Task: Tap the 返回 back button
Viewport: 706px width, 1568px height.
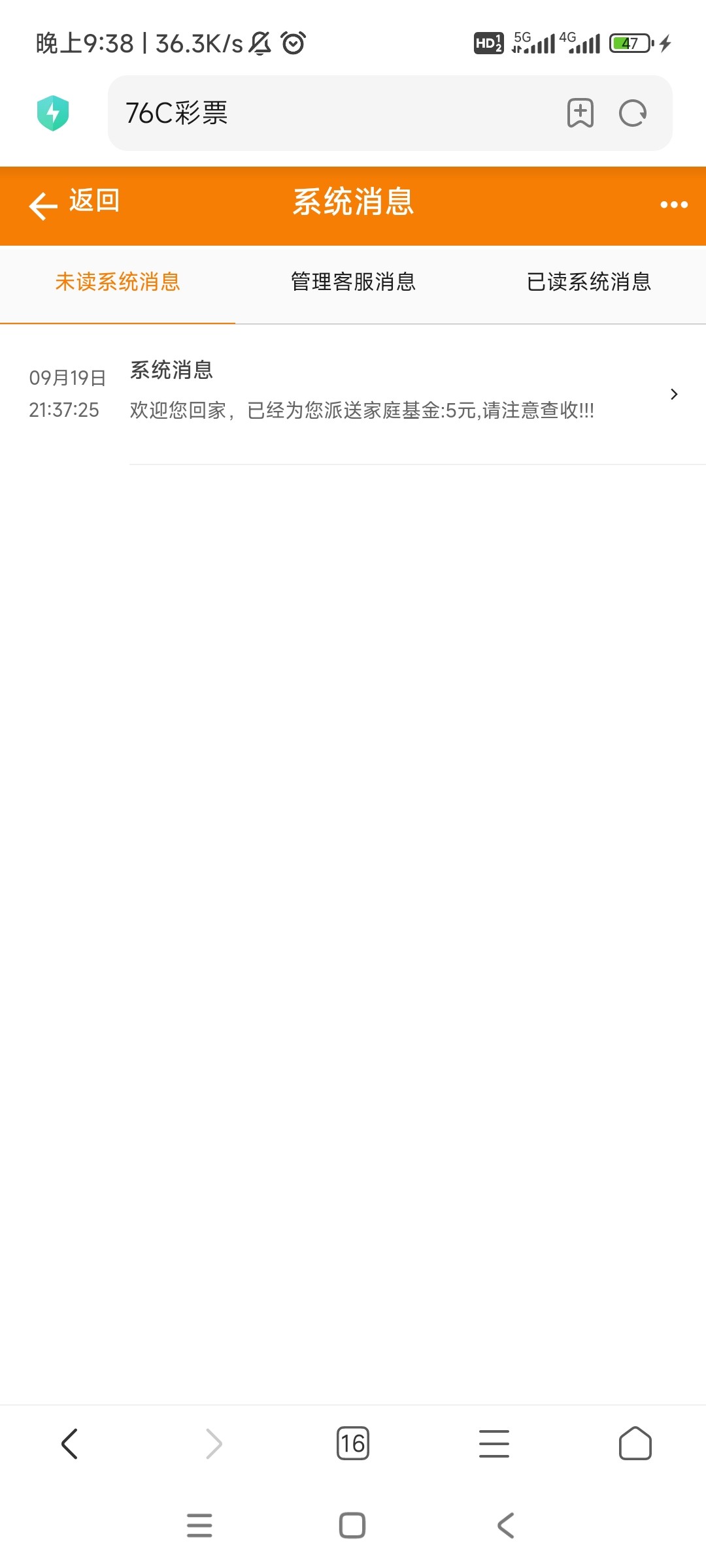Action: coord(75,204)
